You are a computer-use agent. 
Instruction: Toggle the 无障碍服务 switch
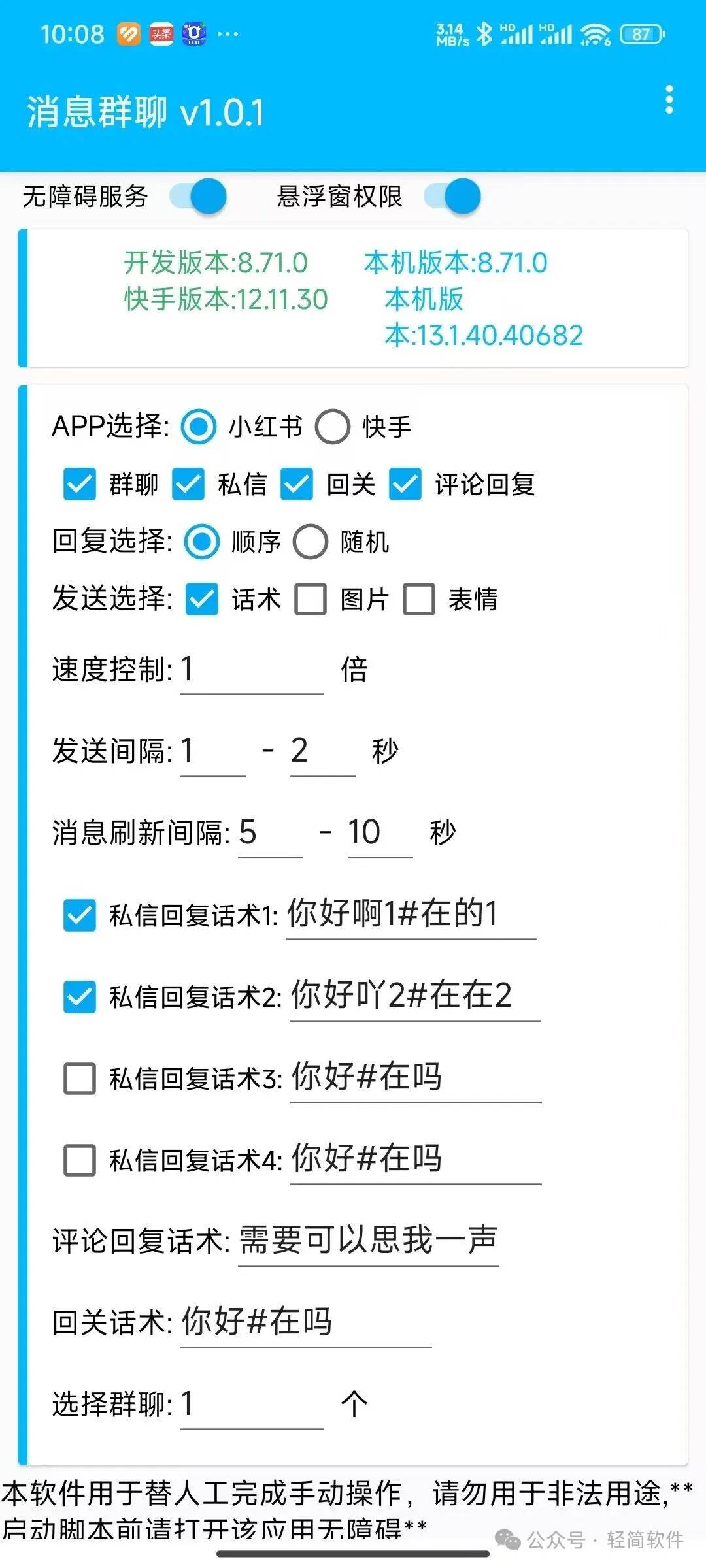click(199, 197)
